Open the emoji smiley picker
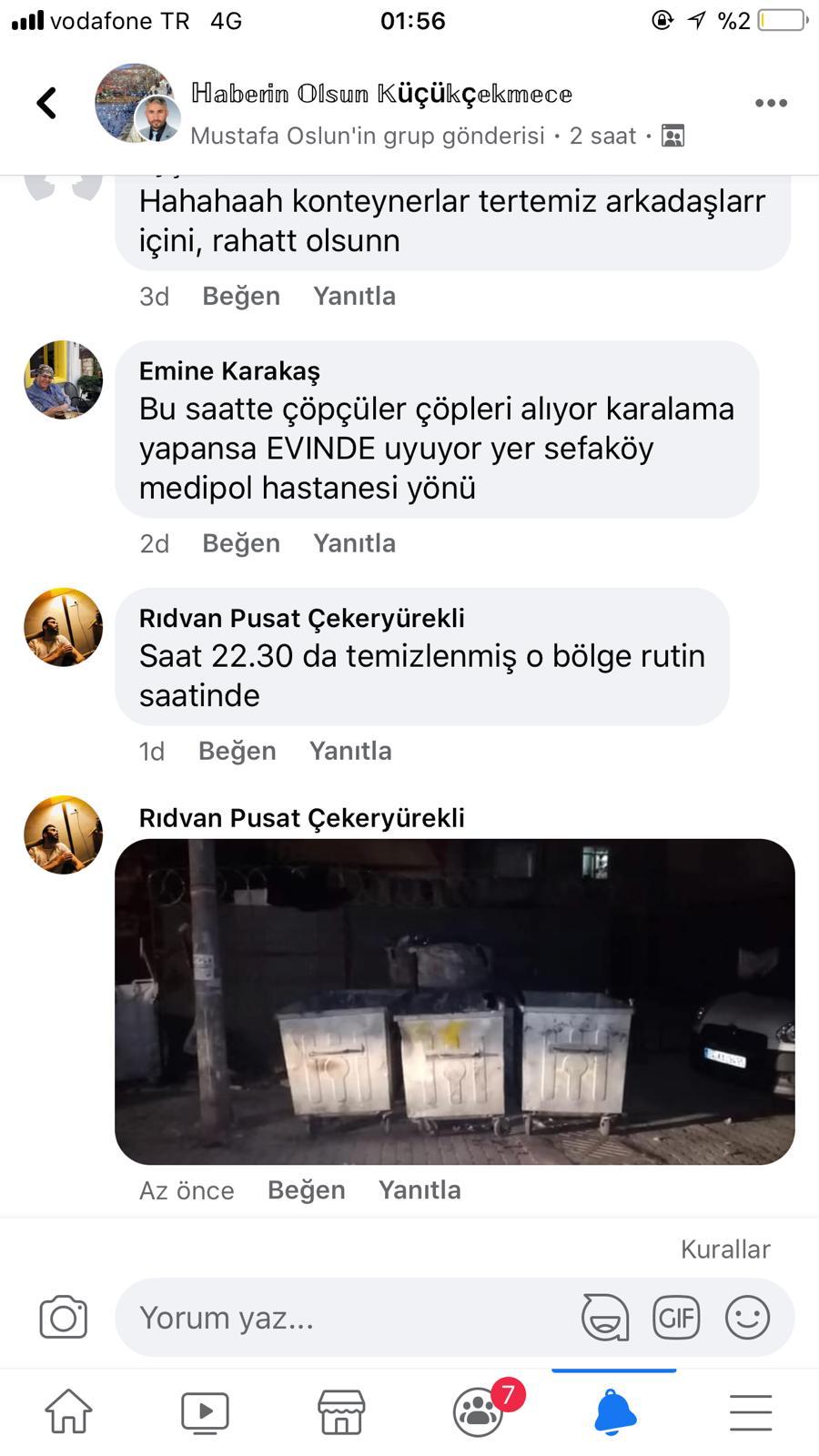Image resolution: width=819 pixels, height=1456 pixels. [x=747, y=1318]
